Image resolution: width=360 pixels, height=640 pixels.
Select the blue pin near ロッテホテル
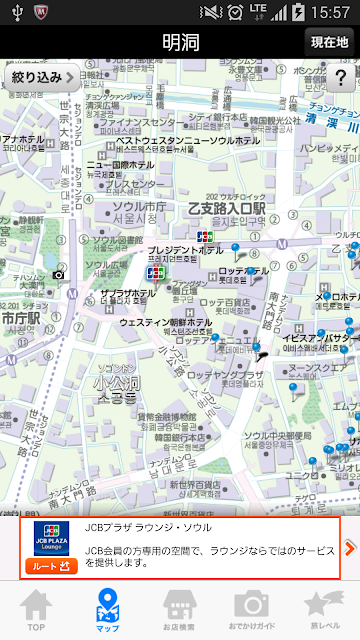coord(251,271)
